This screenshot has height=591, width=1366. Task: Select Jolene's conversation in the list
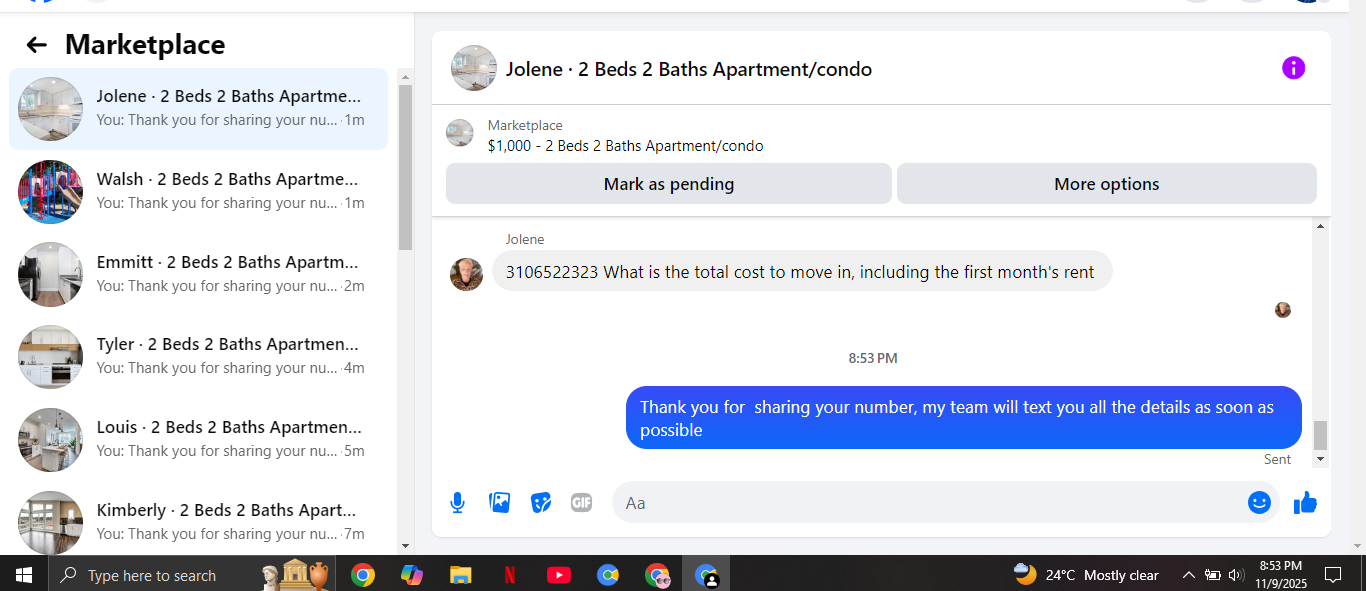point(198,109)
